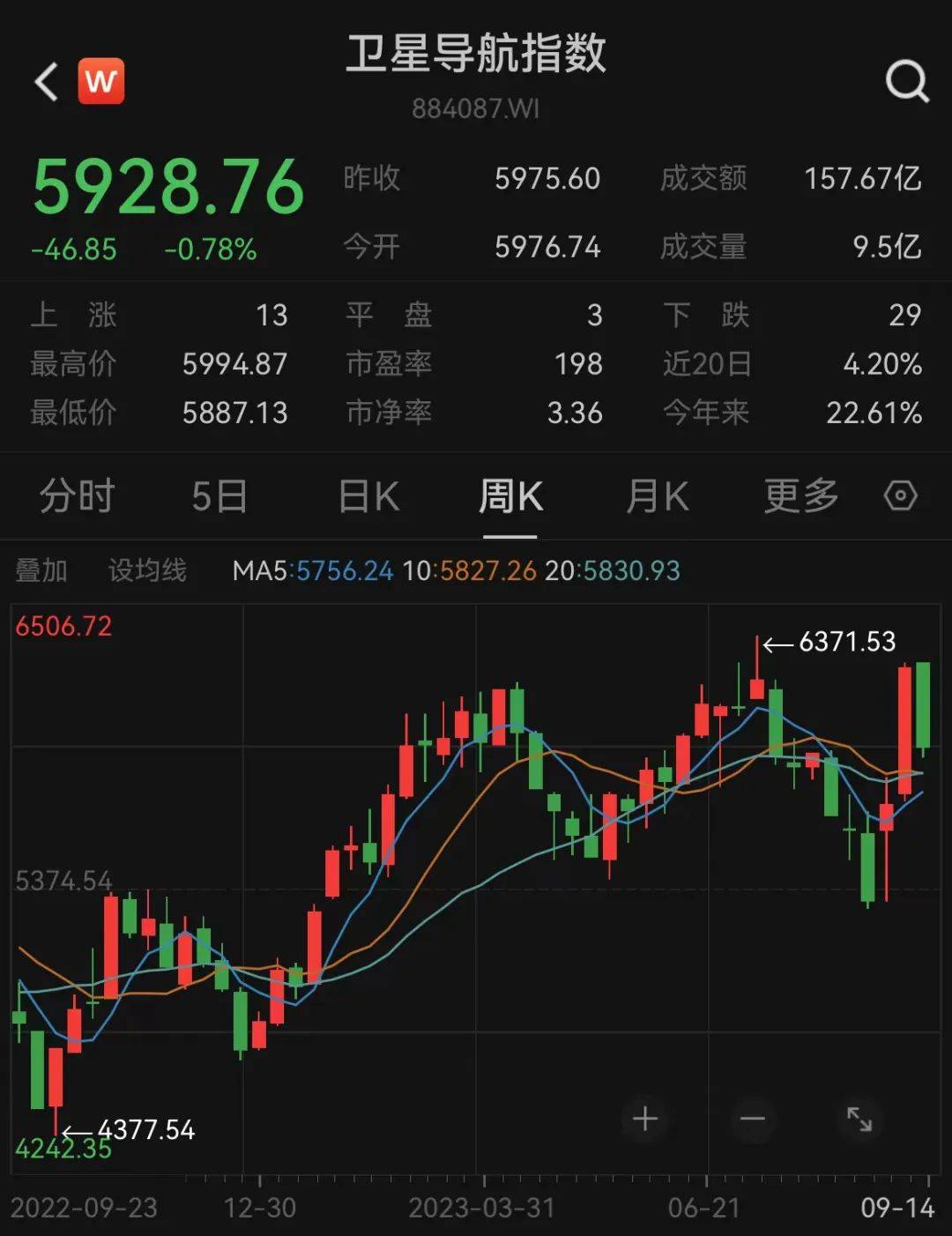Switch to the 5日 chart tab
952x1236 pixels.
[x=219, y=496]
